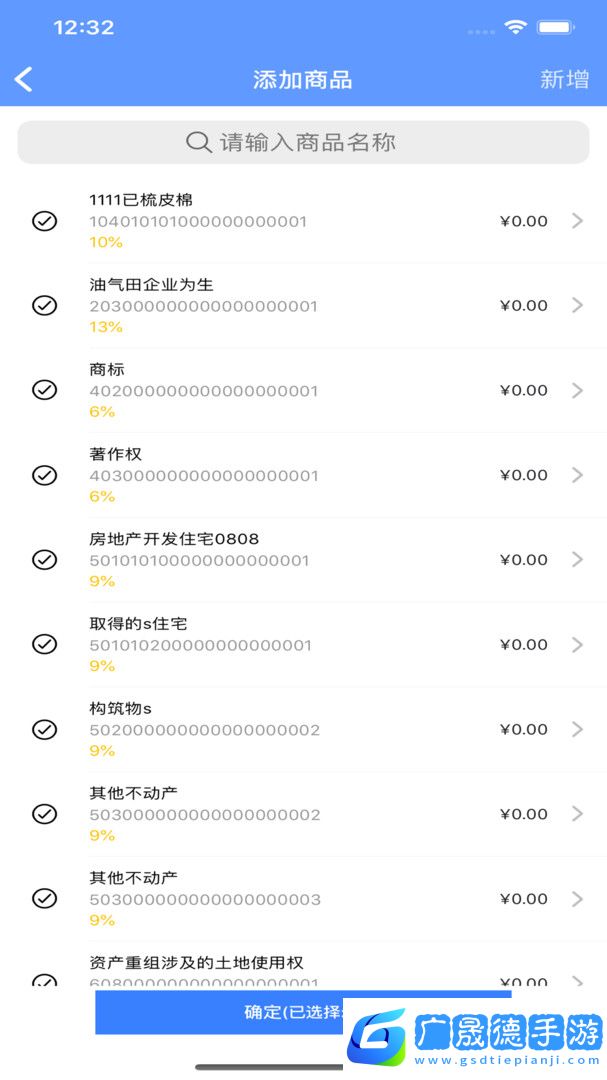Tap 新增 to add a new product

564,80
